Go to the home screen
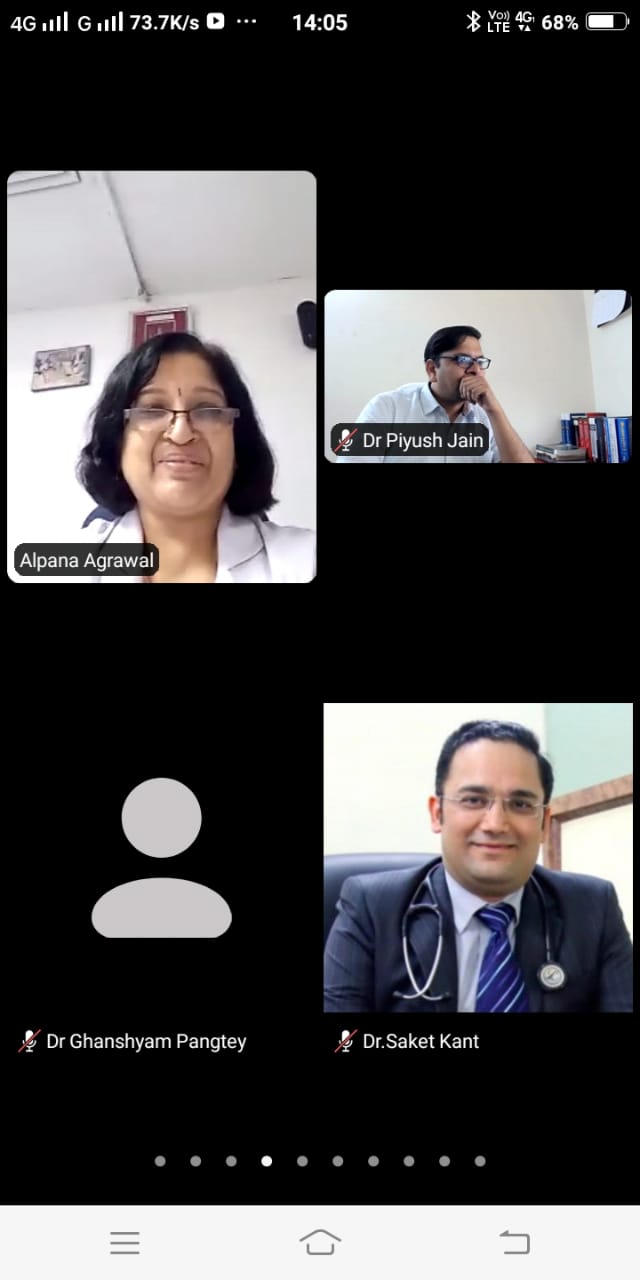Image resolution: width=640 pixels, height=1280 pixels. pos(320,1242)
